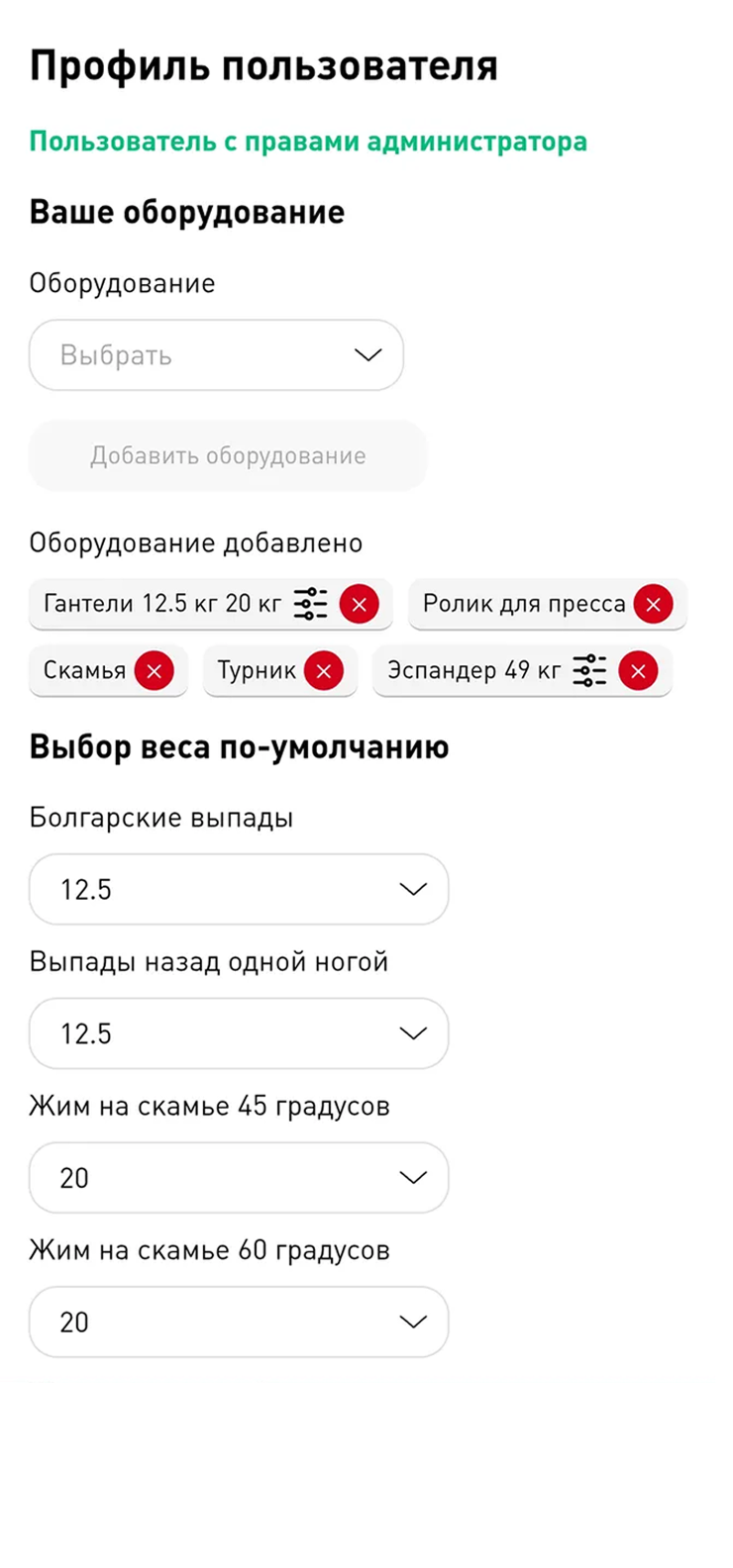733x1568 pixels.
Task: Change Жим на скамье 60 градусов weight
Action: [x=239, y=1322]
